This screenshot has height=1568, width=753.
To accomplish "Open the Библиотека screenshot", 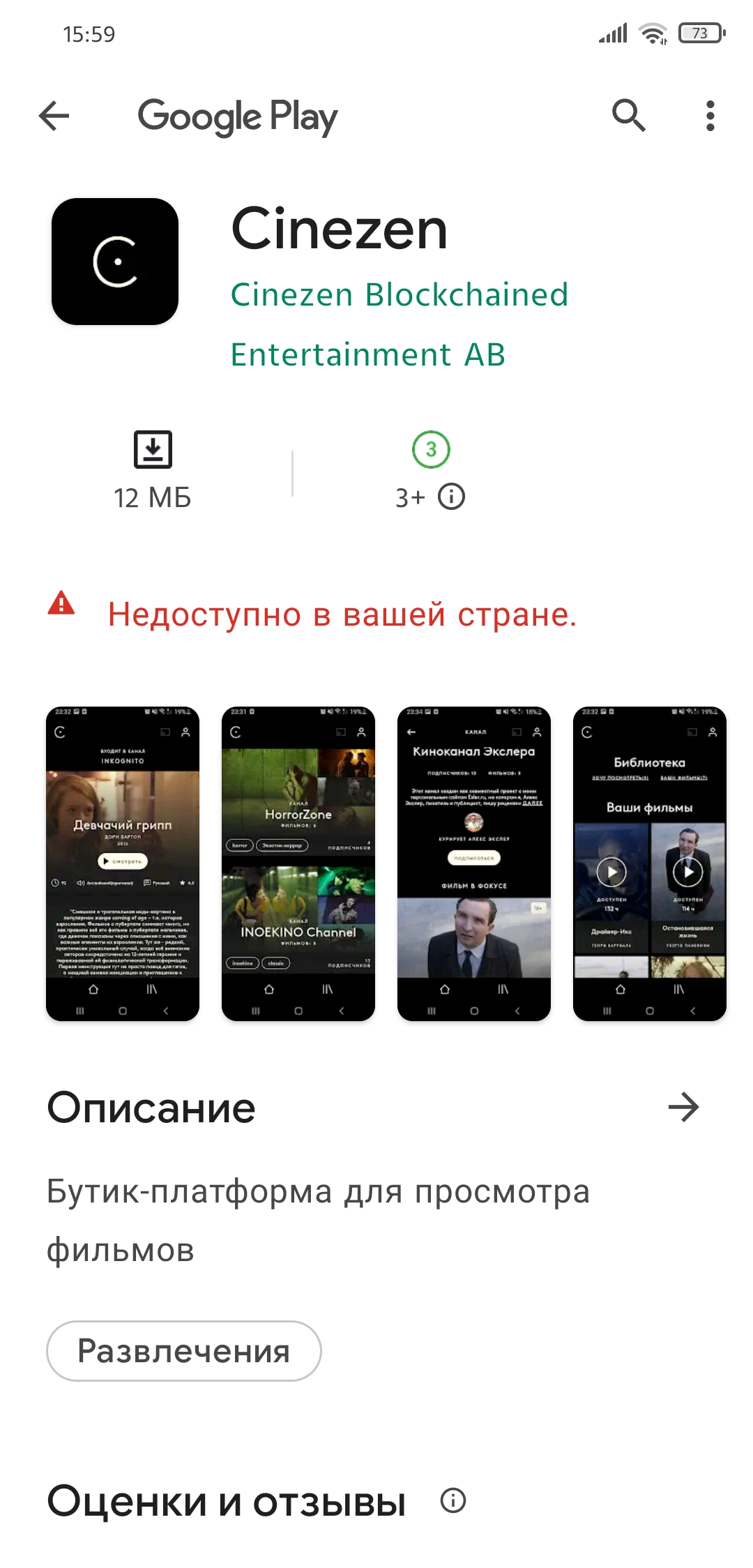I will coord(650,864).
